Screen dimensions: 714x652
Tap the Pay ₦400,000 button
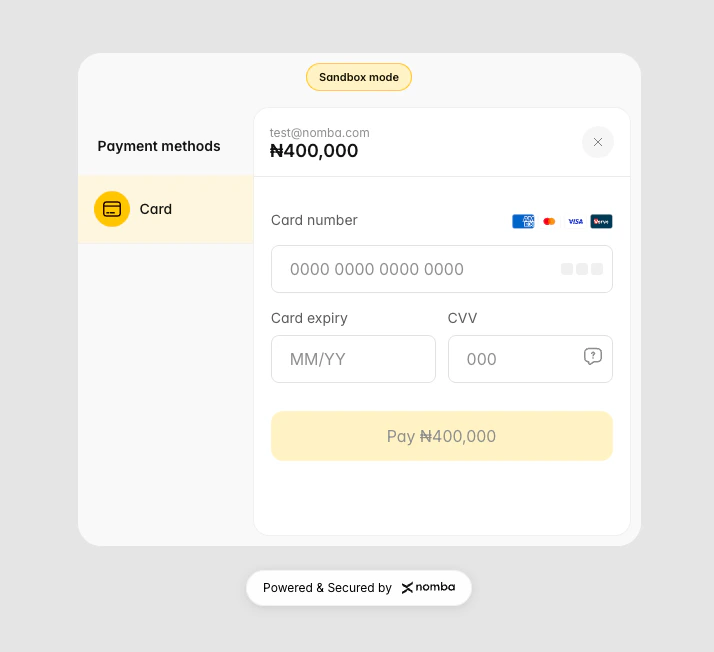(441, 436)
